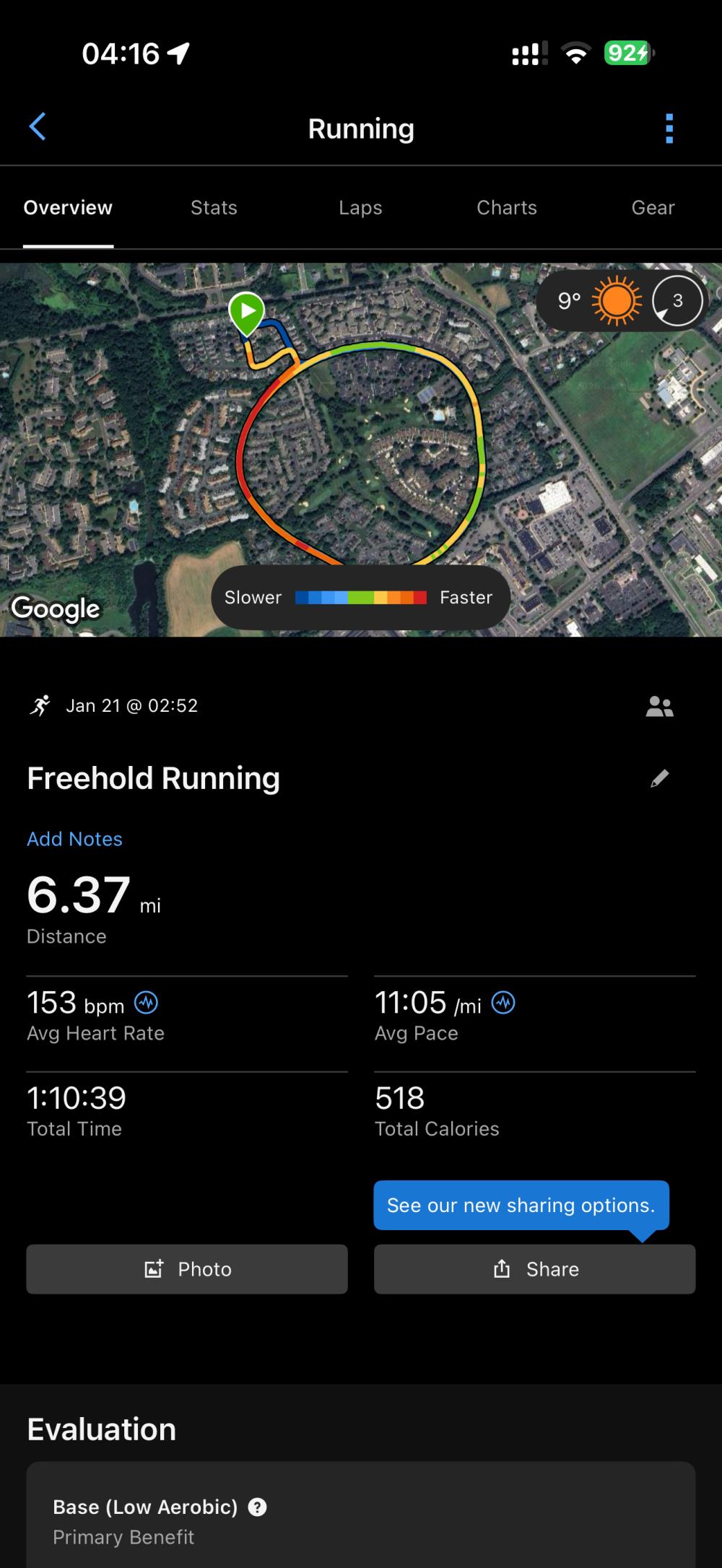Open the run route map
The width and height of the screenshot is (722, 1568).
click(361, 448)
